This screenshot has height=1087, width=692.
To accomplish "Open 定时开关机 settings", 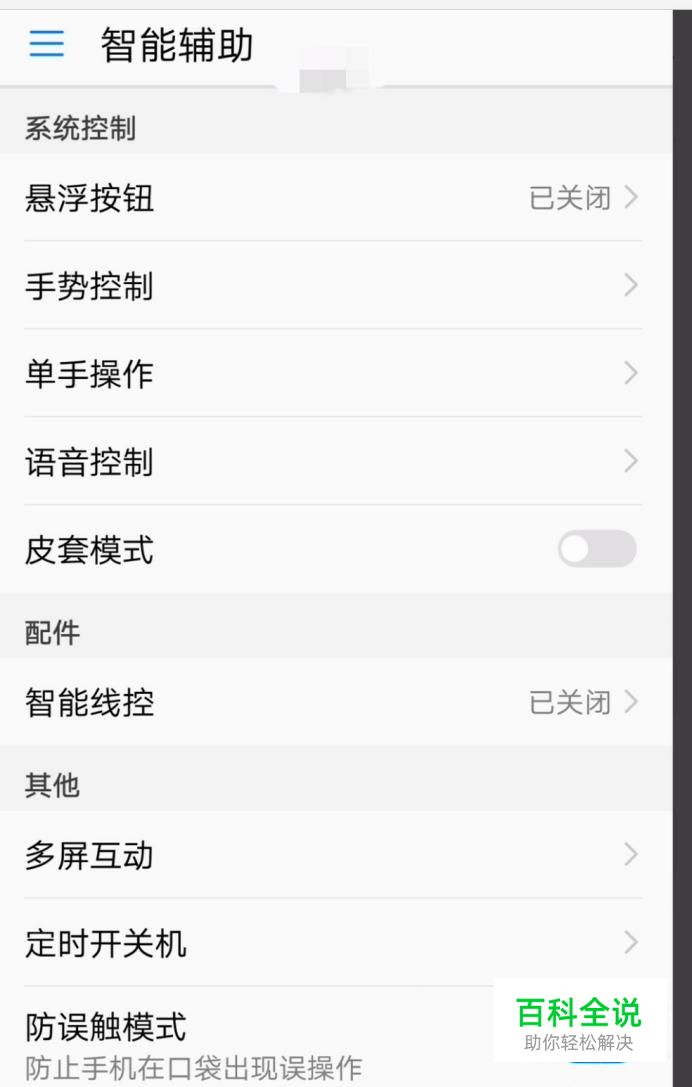I will pyautogui.click(x=332, y=943).
